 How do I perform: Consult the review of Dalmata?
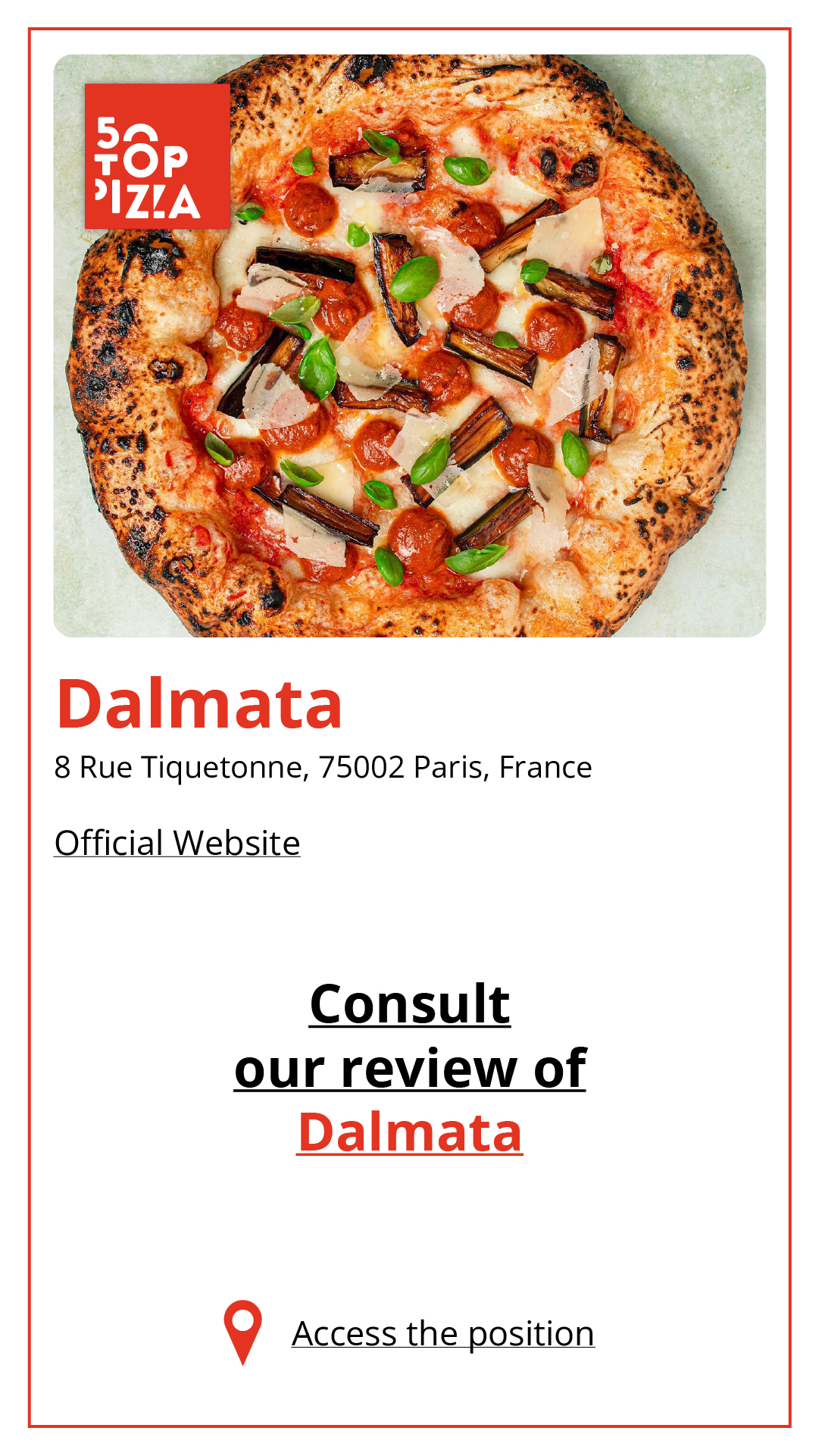pyautogui.click(x=410, y=1068)
